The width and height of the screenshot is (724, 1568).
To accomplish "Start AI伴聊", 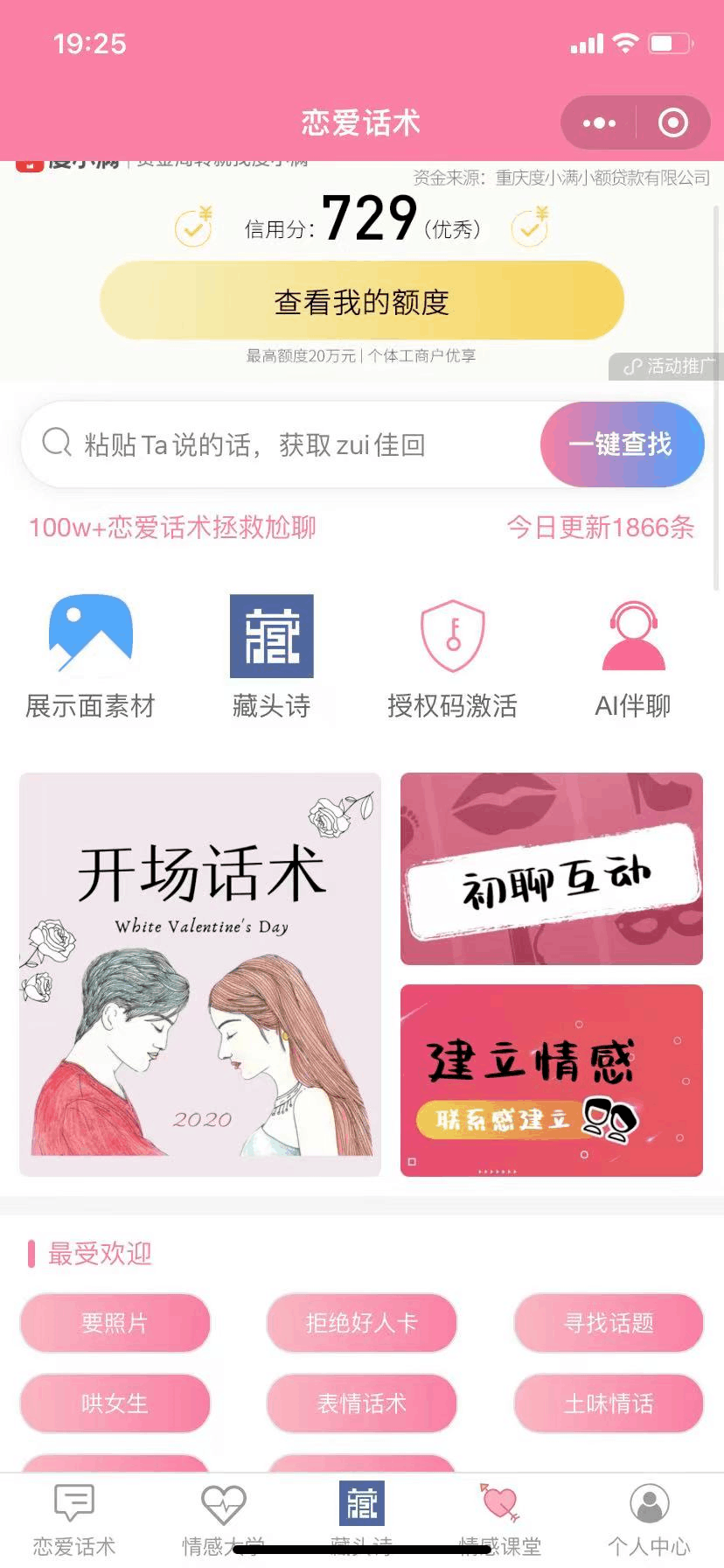I will tap(633, 656).
